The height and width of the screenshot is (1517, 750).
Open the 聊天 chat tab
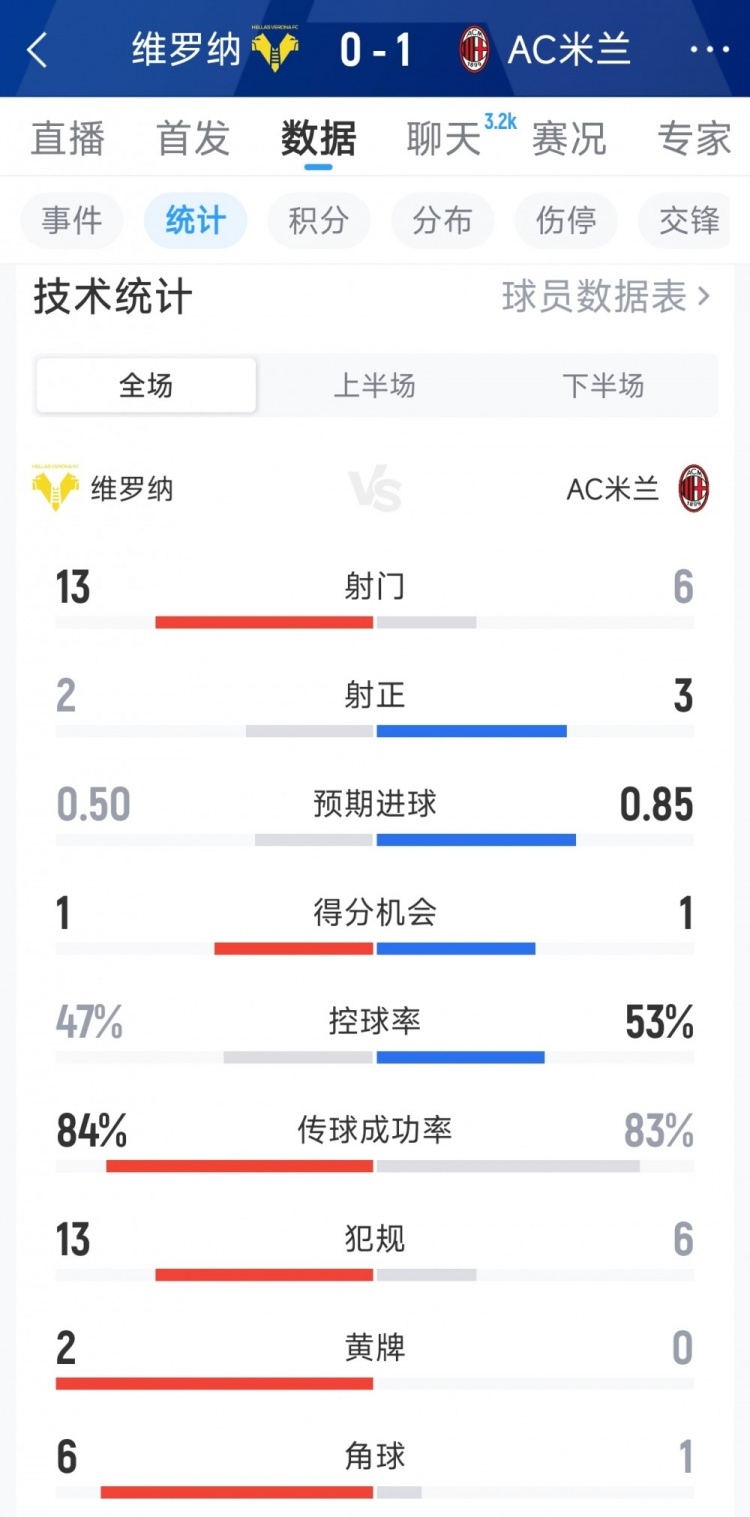point(444,139)
